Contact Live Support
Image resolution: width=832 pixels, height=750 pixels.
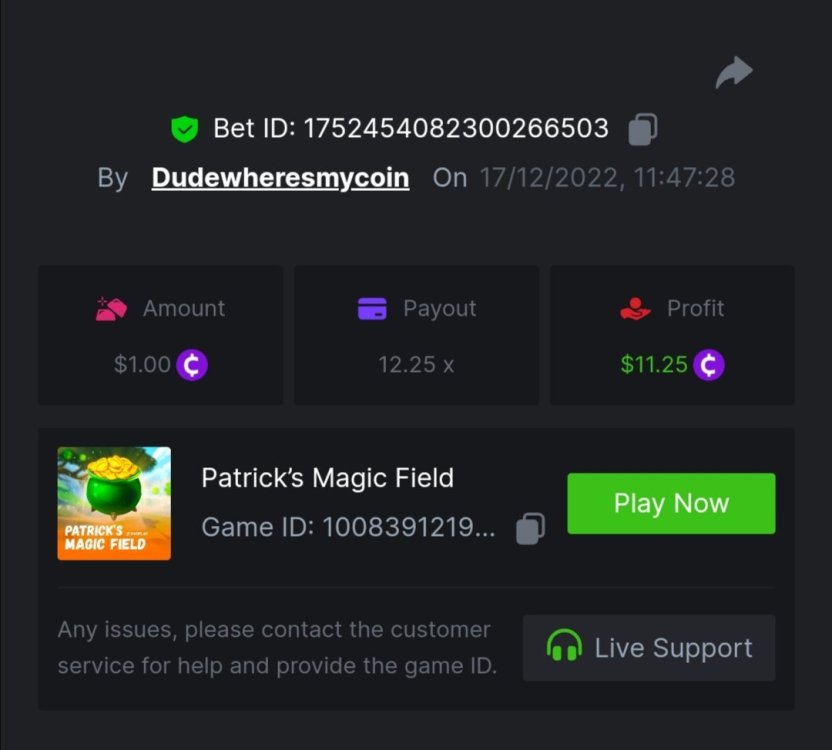[x=649, y=648]
